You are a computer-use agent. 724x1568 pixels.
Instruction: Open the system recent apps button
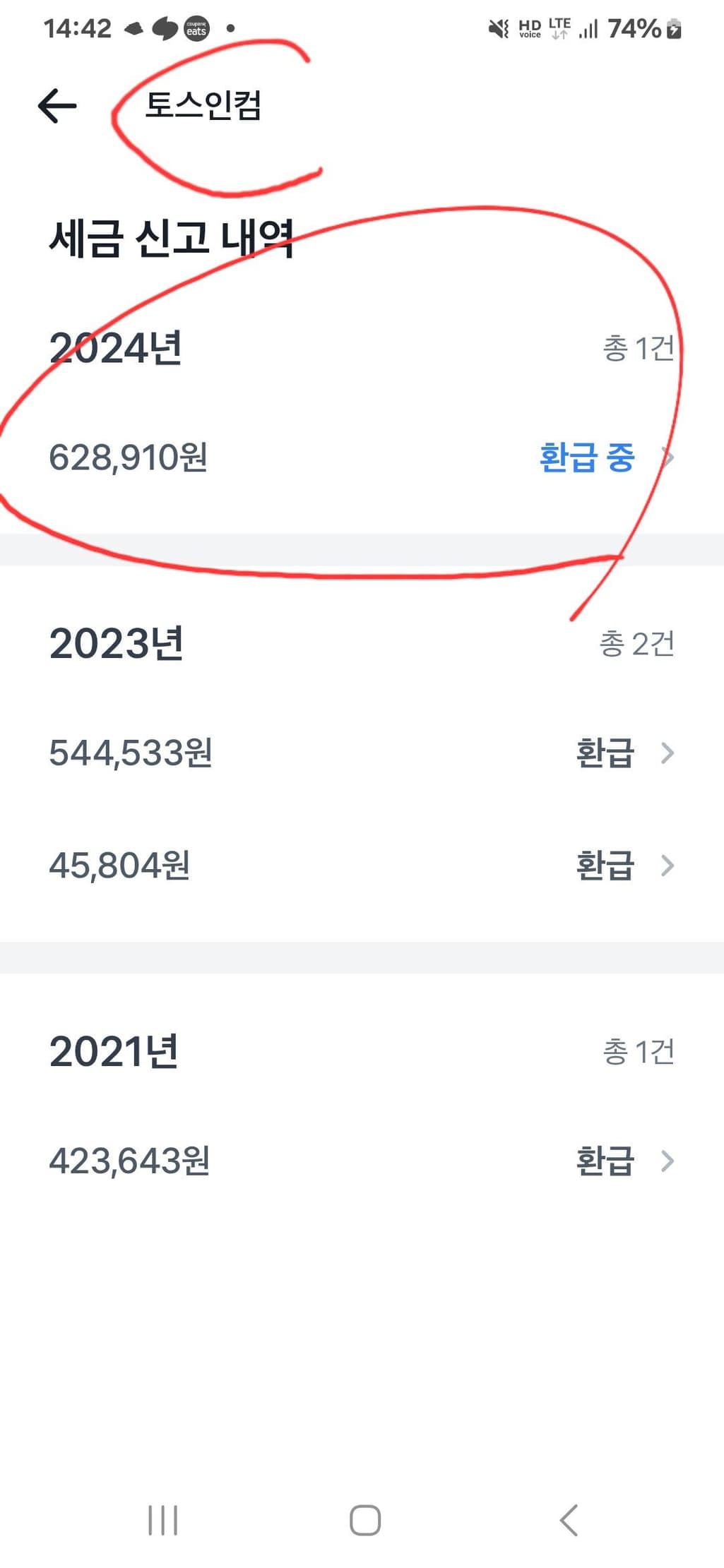pos(163,1520)
